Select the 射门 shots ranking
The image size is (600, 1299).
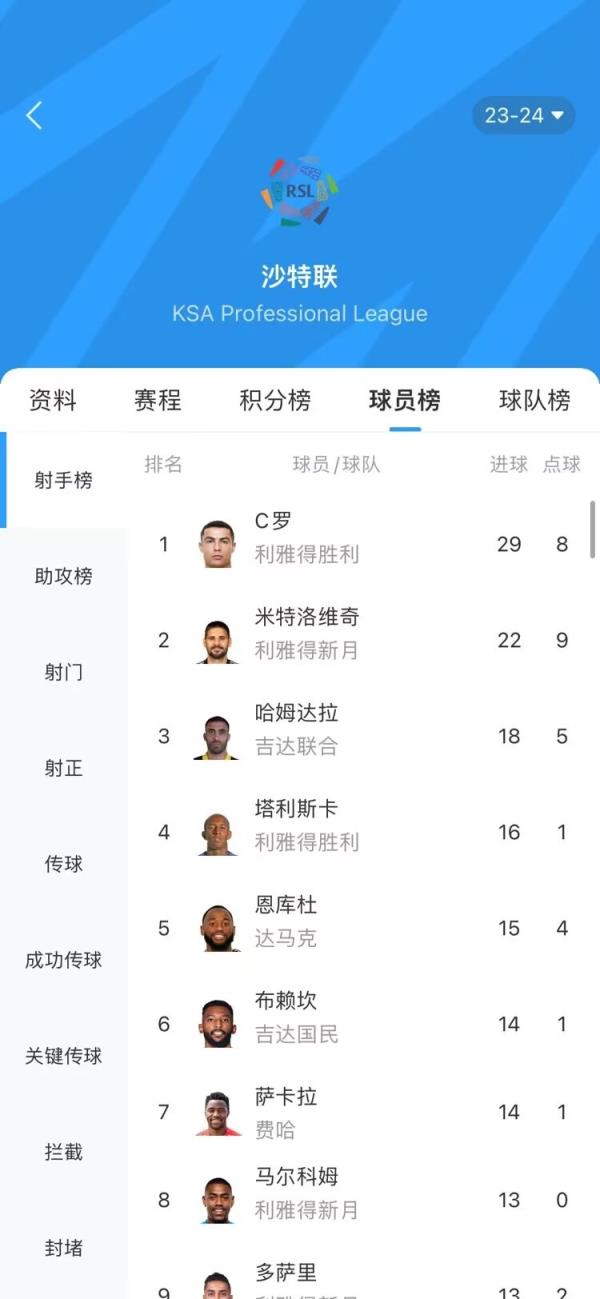(x=64, y=672)
